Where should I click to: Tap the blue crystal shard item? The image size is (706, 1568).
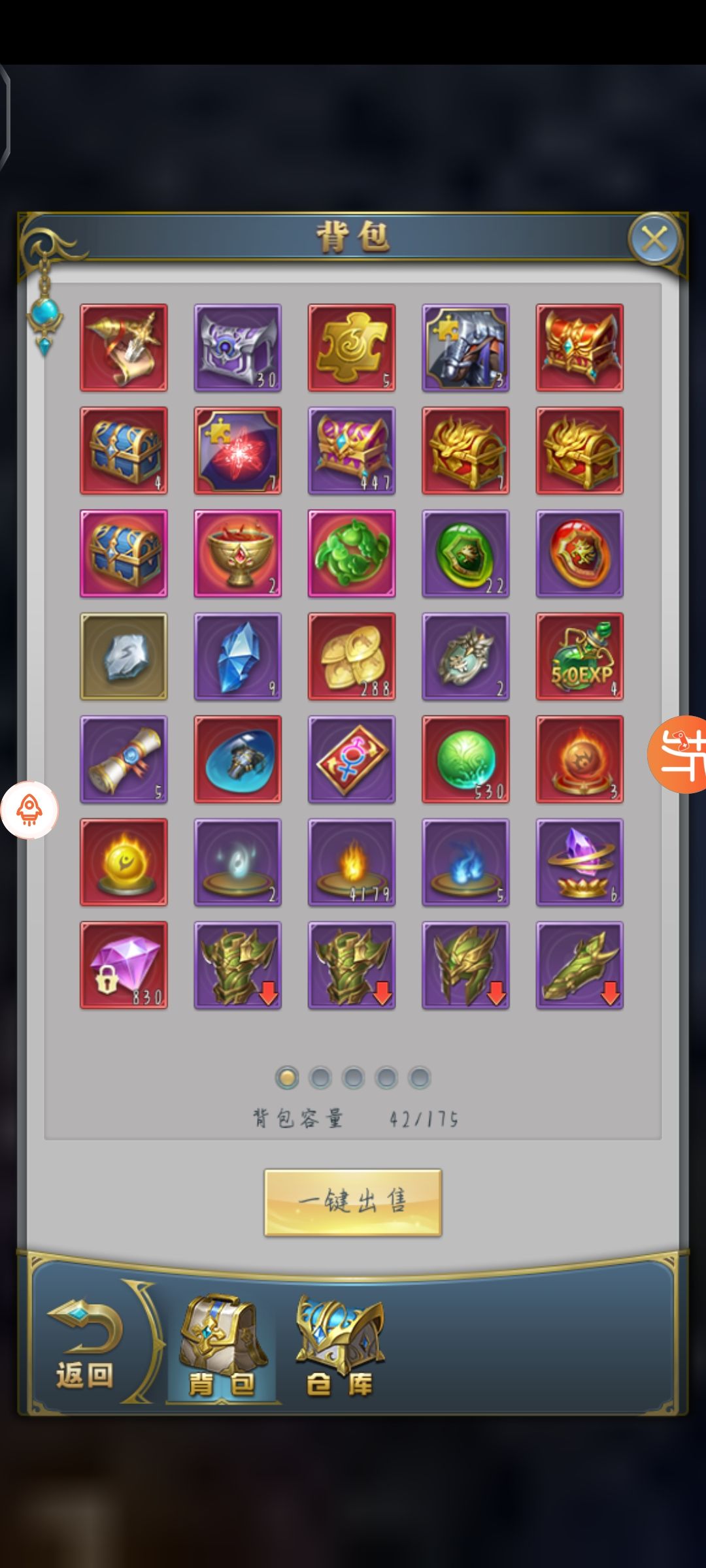click(238, 657)
